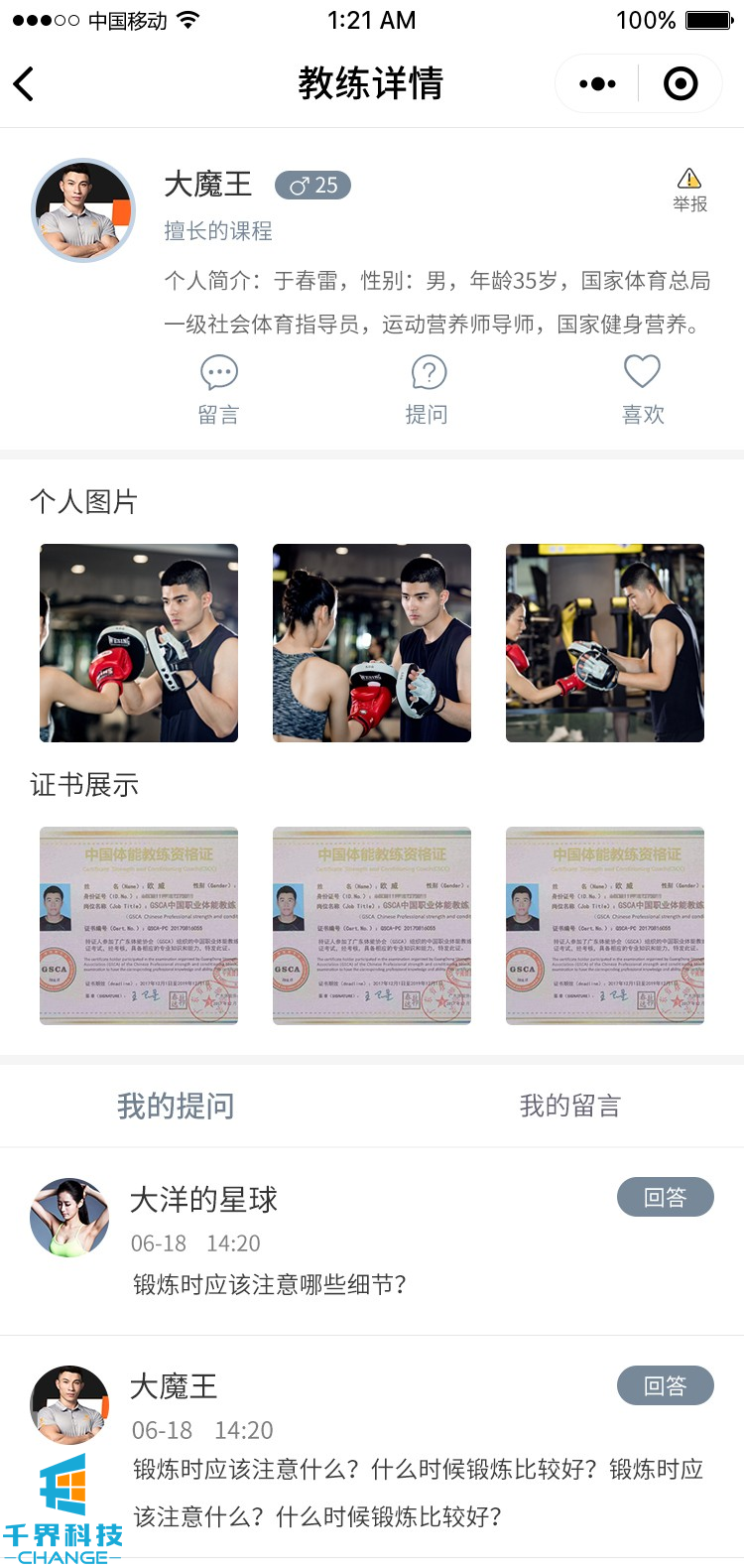Switch to 我的留言 tab
The image size is (744, 1568).
[x=569, y=1106]
